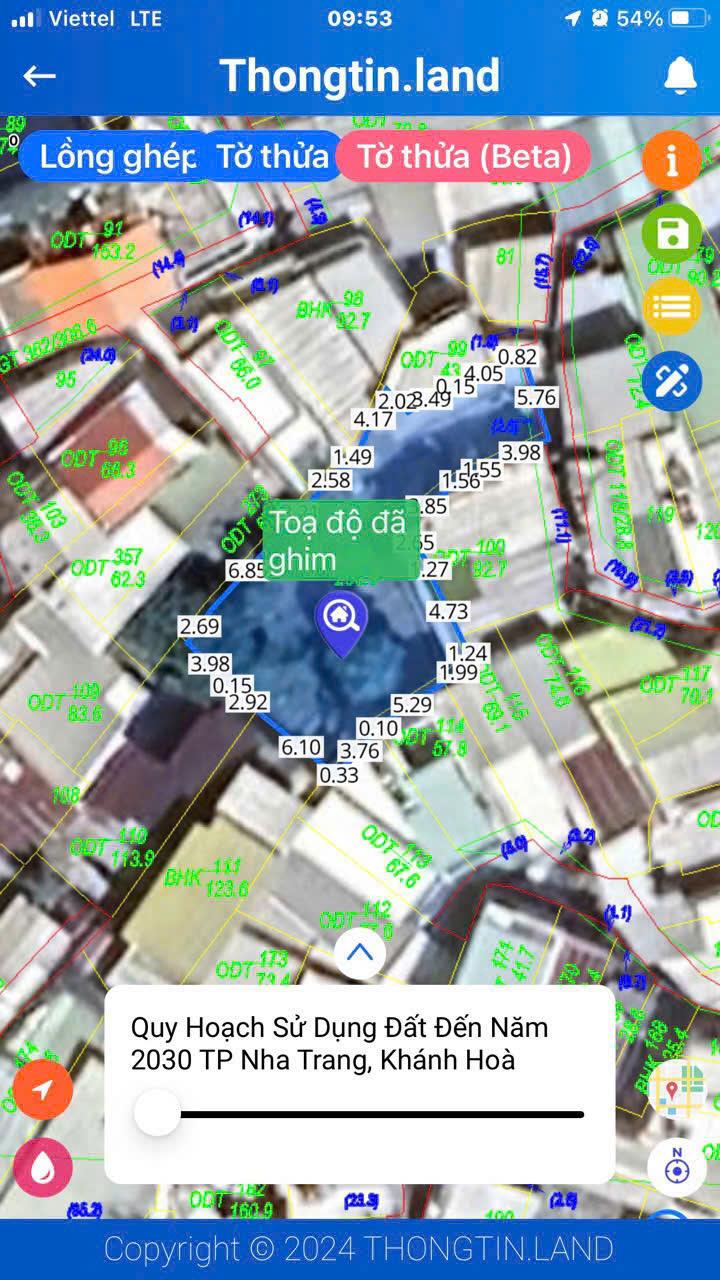The width and height of the screenshot is (720, 1280).
Task: Open the map type button
Action: (677, 1089)
